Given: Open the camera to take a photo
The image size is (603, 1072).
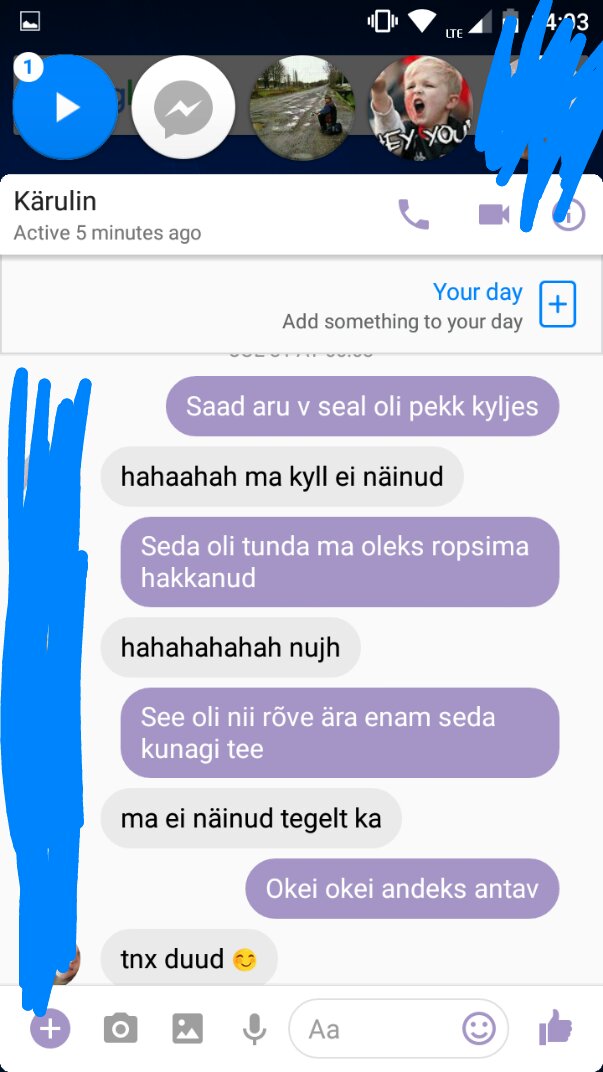Looking at the screenshot, I should point(120,1028).
